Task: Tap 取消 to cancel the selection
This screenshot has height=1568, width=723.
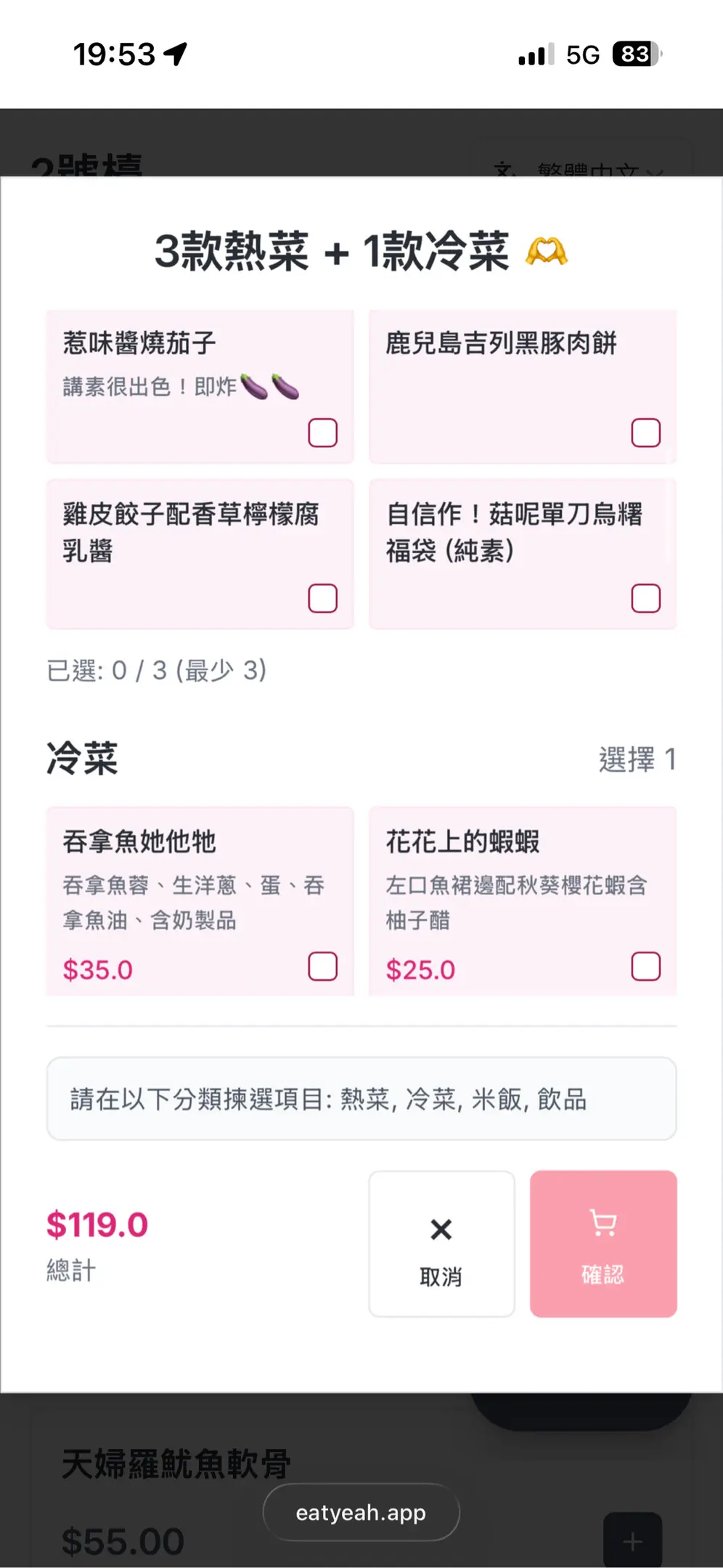Action: (441, 1243)
